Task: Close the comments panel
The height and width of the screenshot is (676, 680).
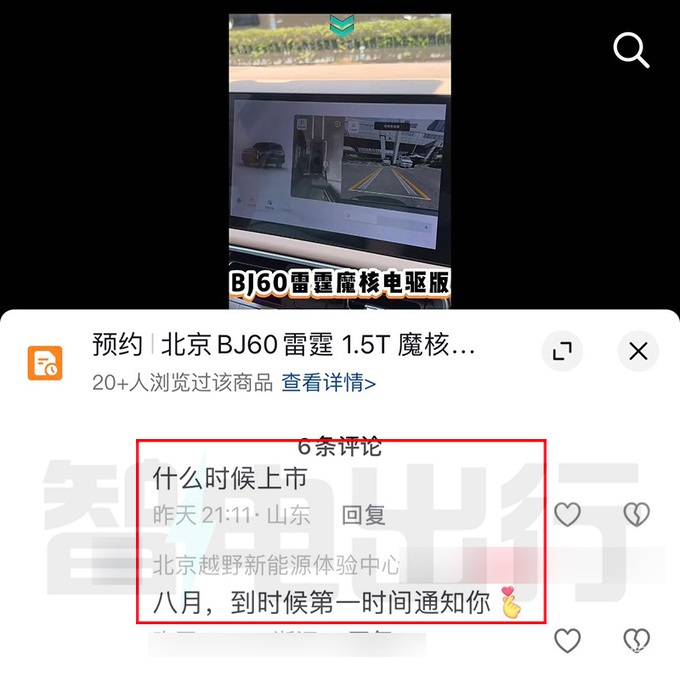Action: [638, 351]
